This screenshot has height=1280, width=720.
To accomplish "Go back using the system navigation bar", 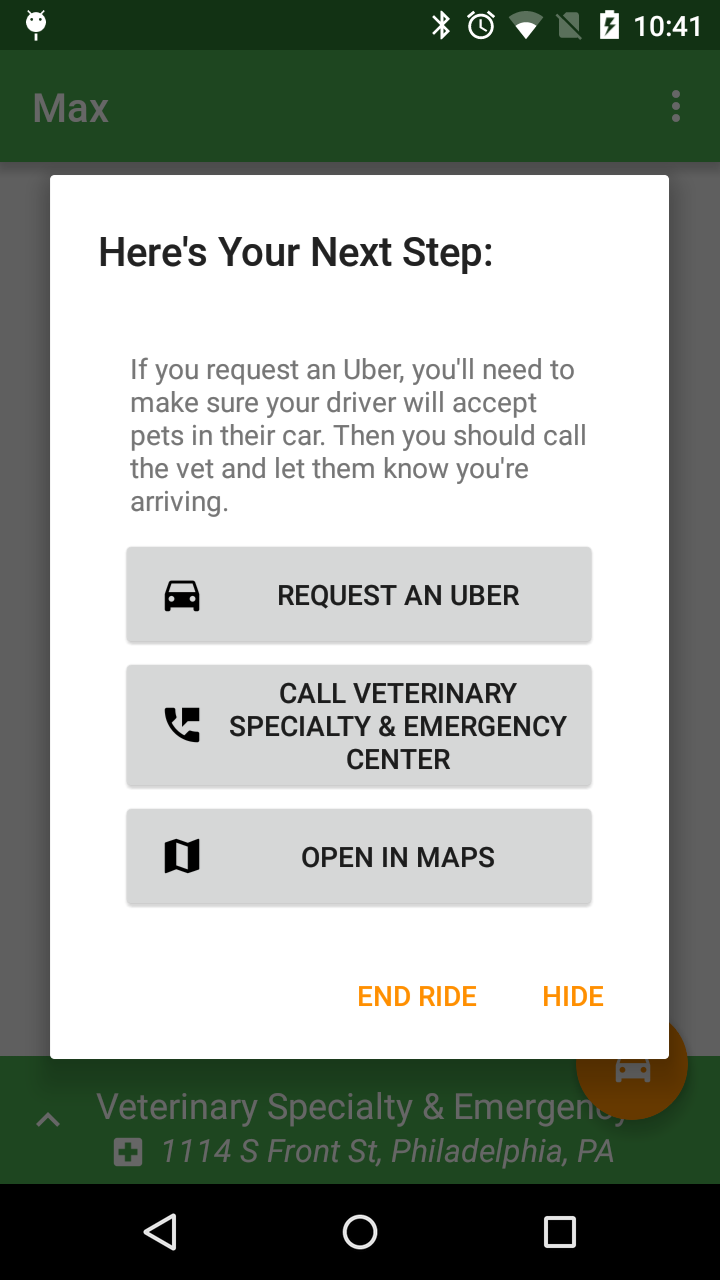I will (160, 1232).
